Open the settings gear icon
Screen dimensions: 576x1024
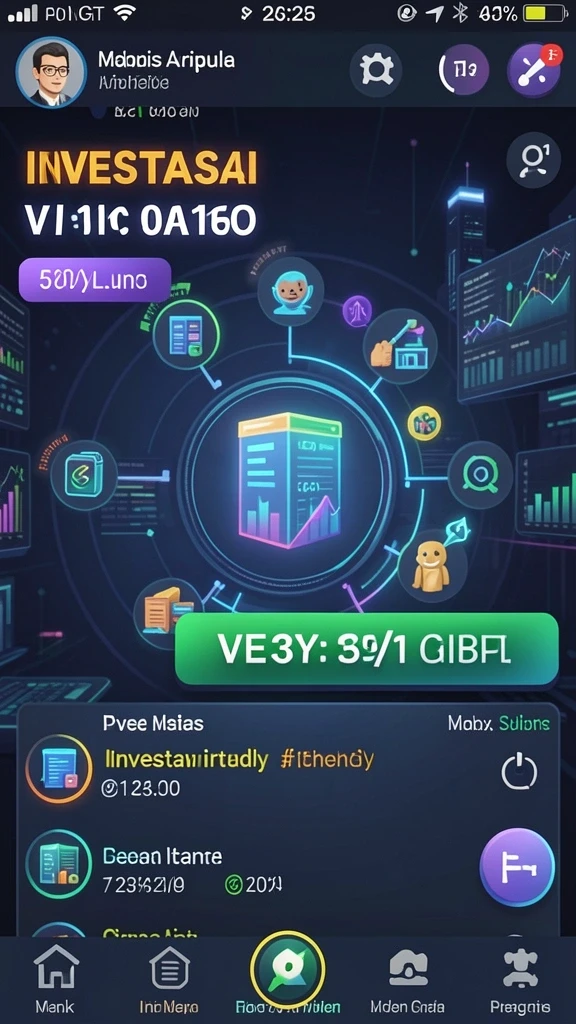click(x=376, y=69)
